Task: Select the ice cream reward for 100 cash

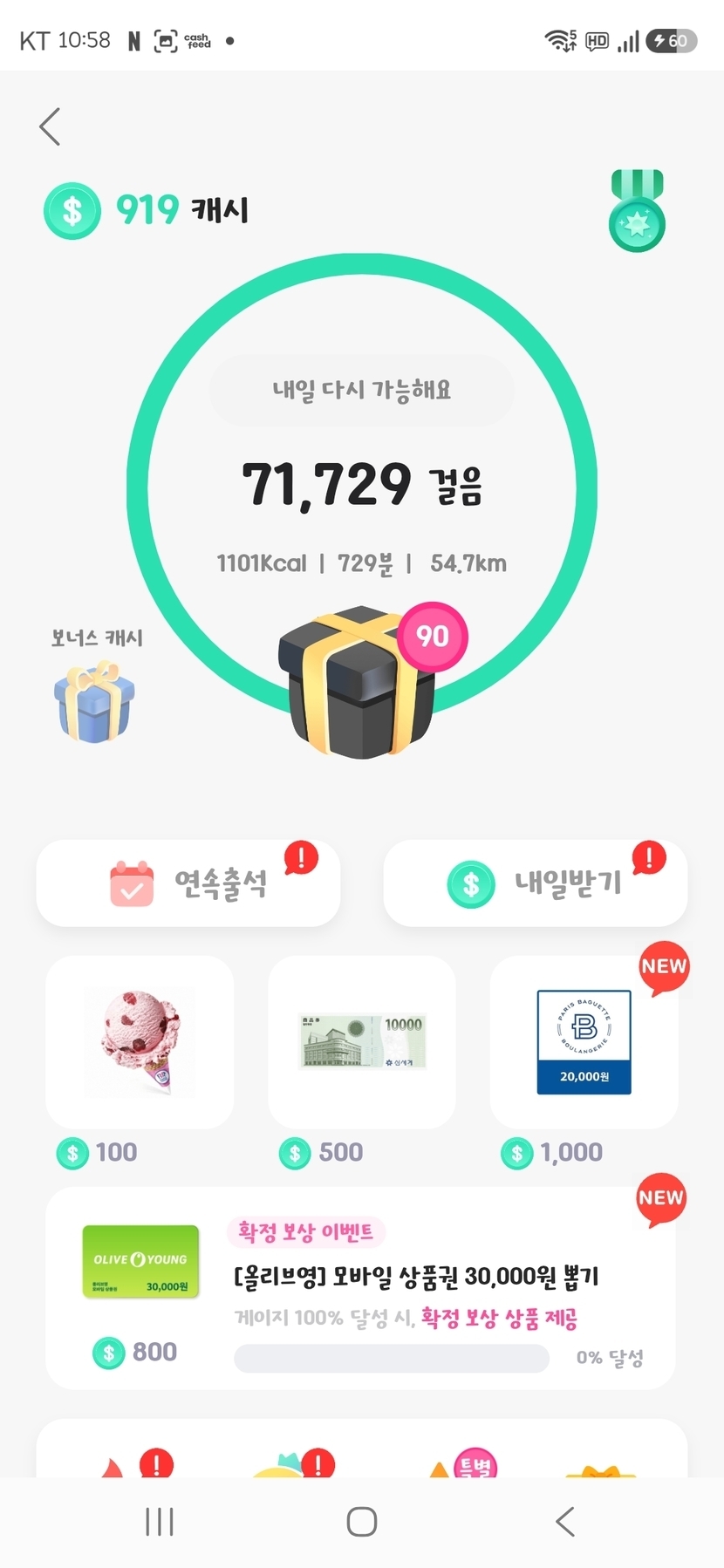Action: [x=140, y=1042]
